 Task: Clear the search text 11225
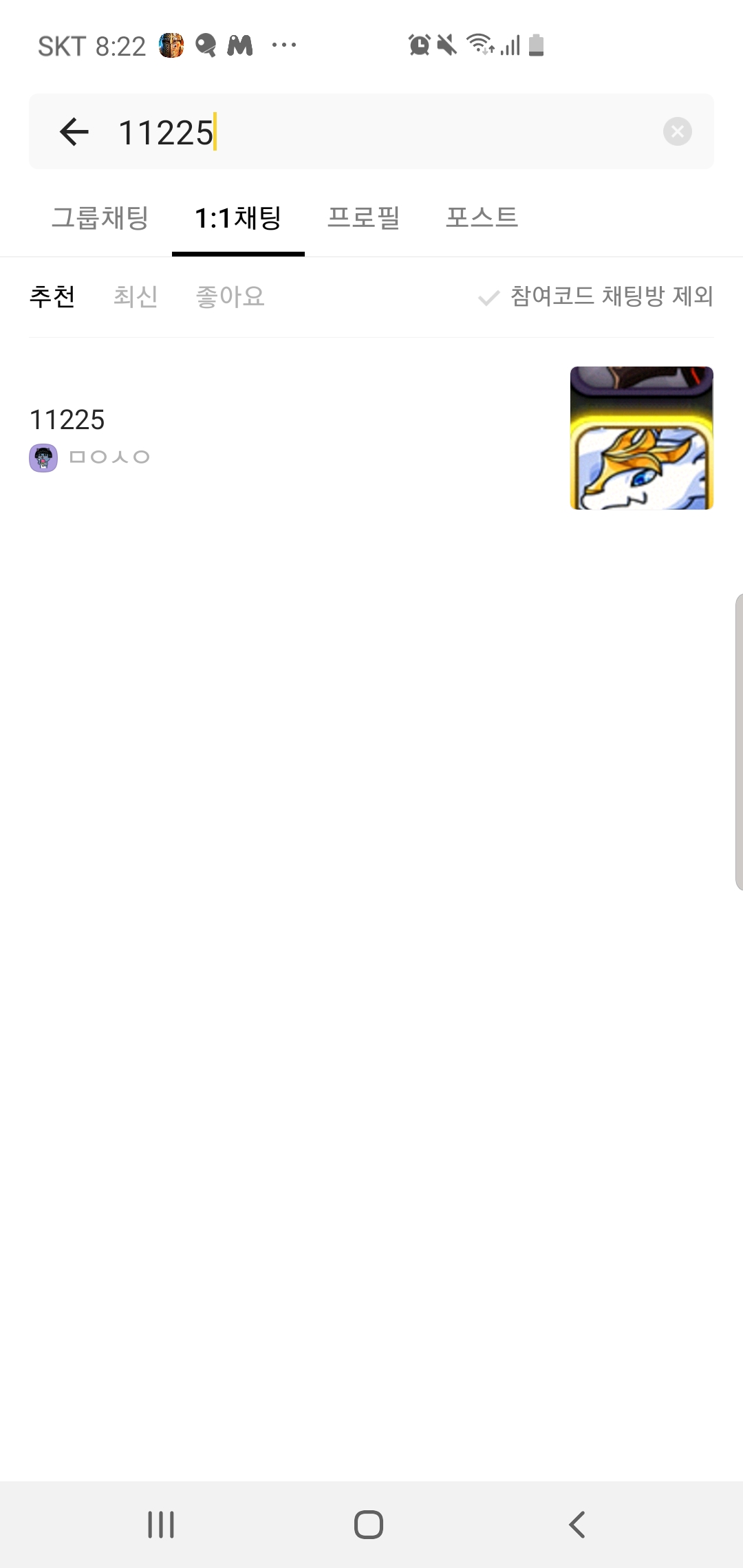pyautogui.click(x=678, y=131)
